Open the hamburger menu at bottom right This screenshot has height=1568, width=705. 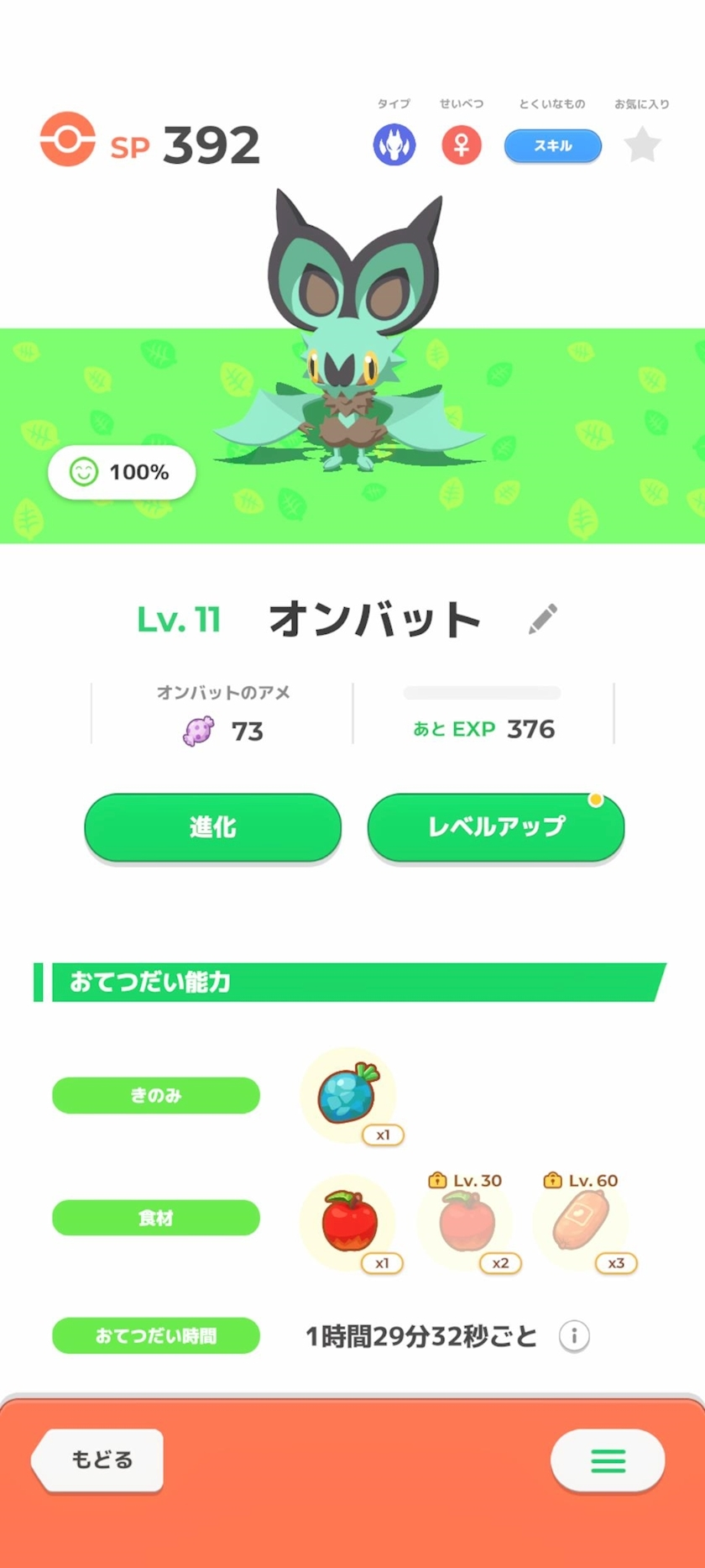608,1460
